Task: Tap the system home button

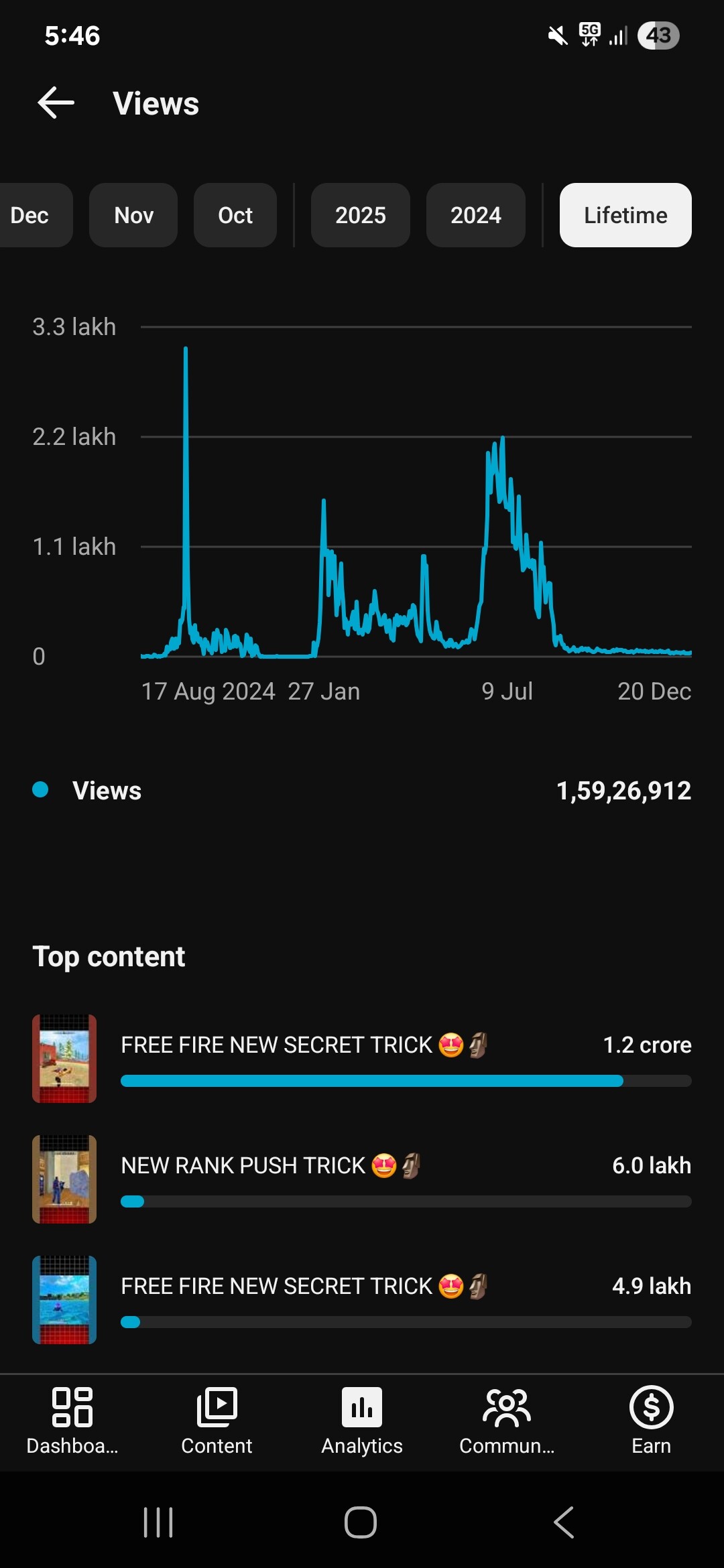Action: click(361, 1522)
